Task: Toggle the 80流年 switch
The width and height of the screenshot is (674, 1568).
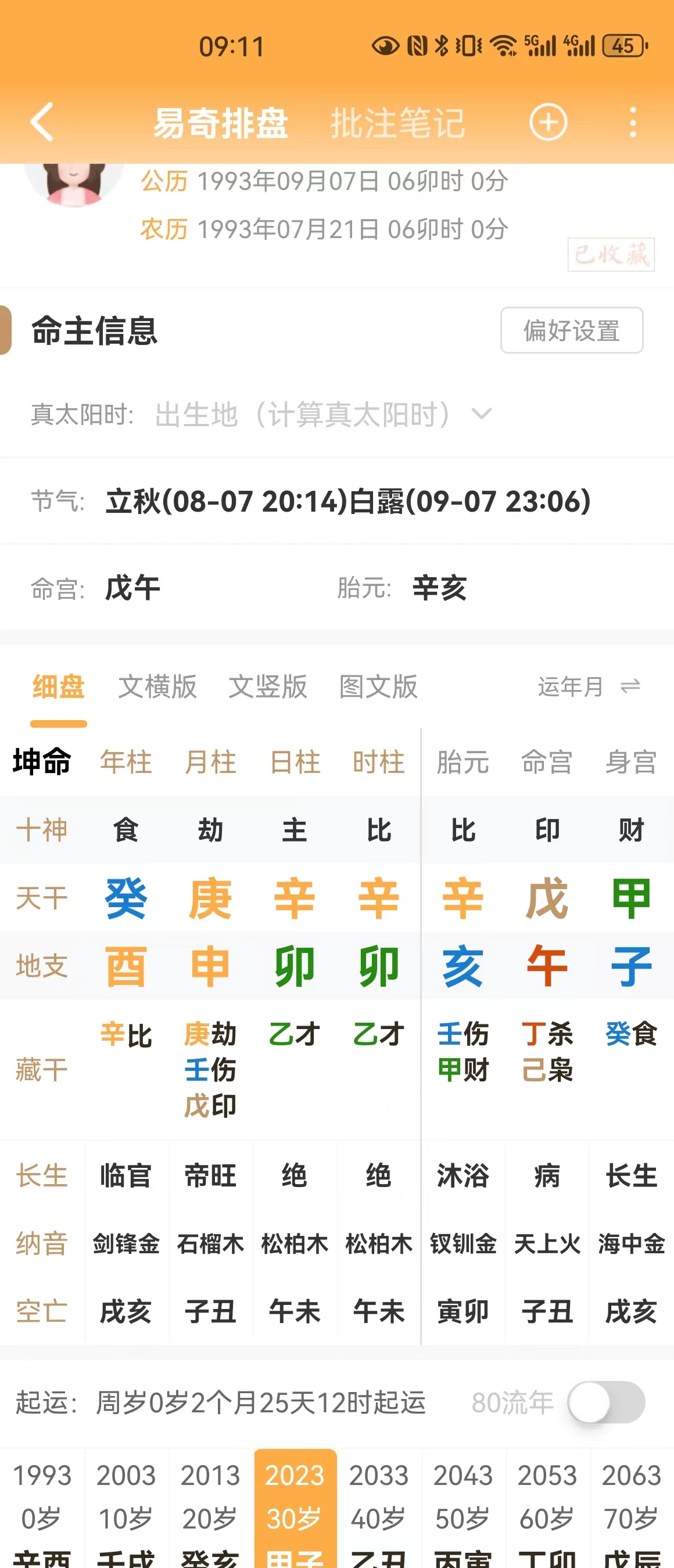Action: pos(605,1402)
